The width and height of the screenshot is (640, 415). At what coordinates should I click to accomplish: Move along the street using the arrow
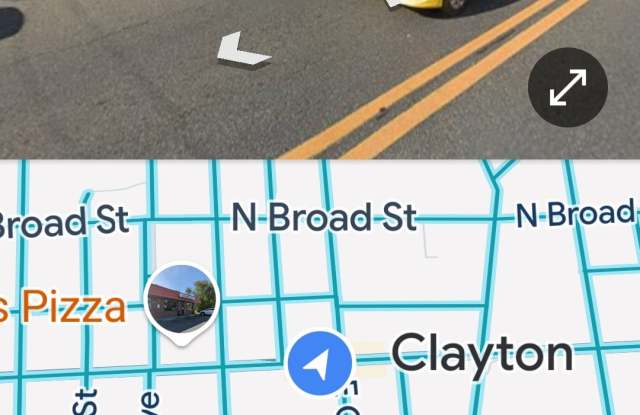[243, 49]
